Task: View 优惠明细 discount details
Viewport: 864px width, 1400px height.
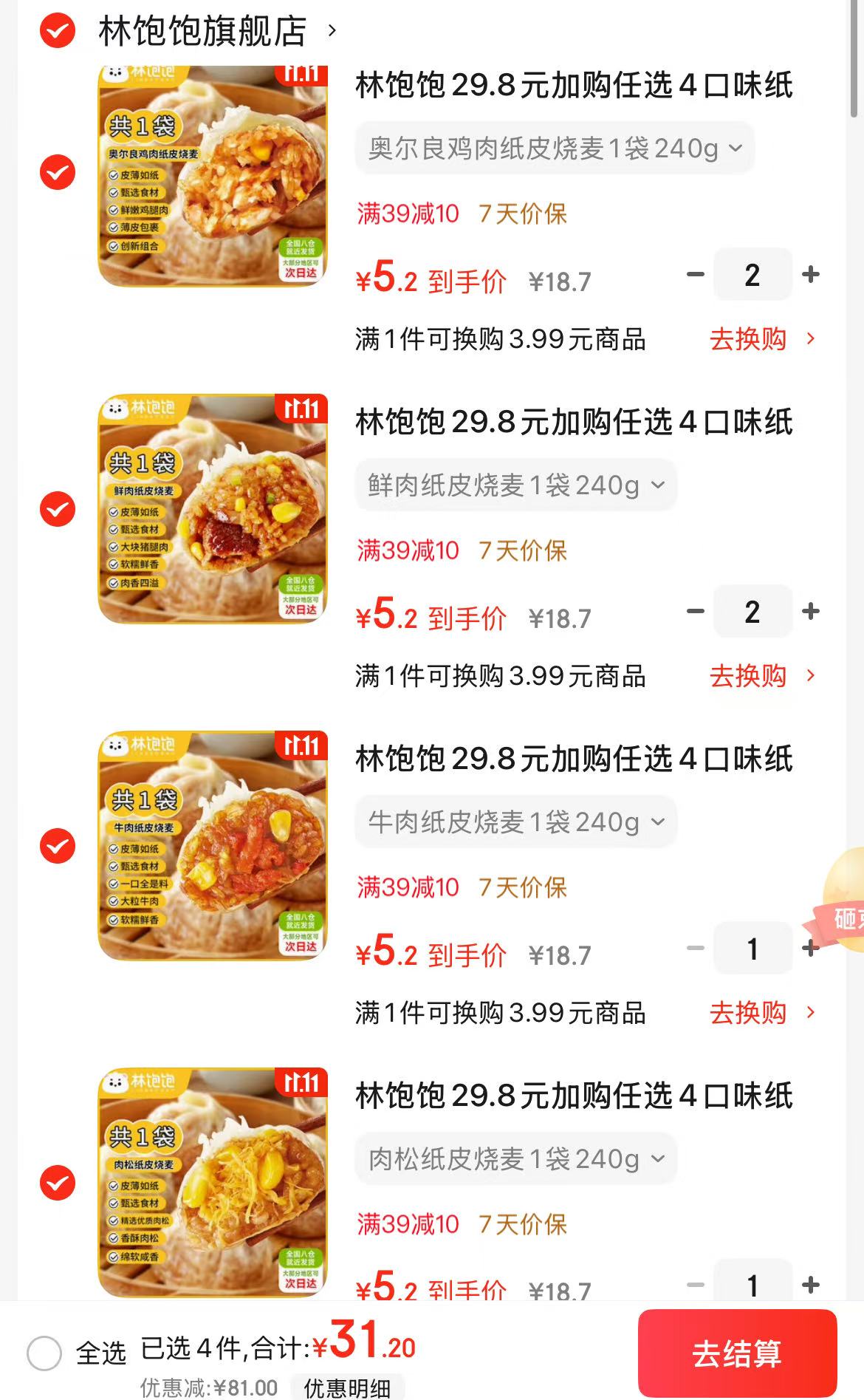Action: point(347,1388)
